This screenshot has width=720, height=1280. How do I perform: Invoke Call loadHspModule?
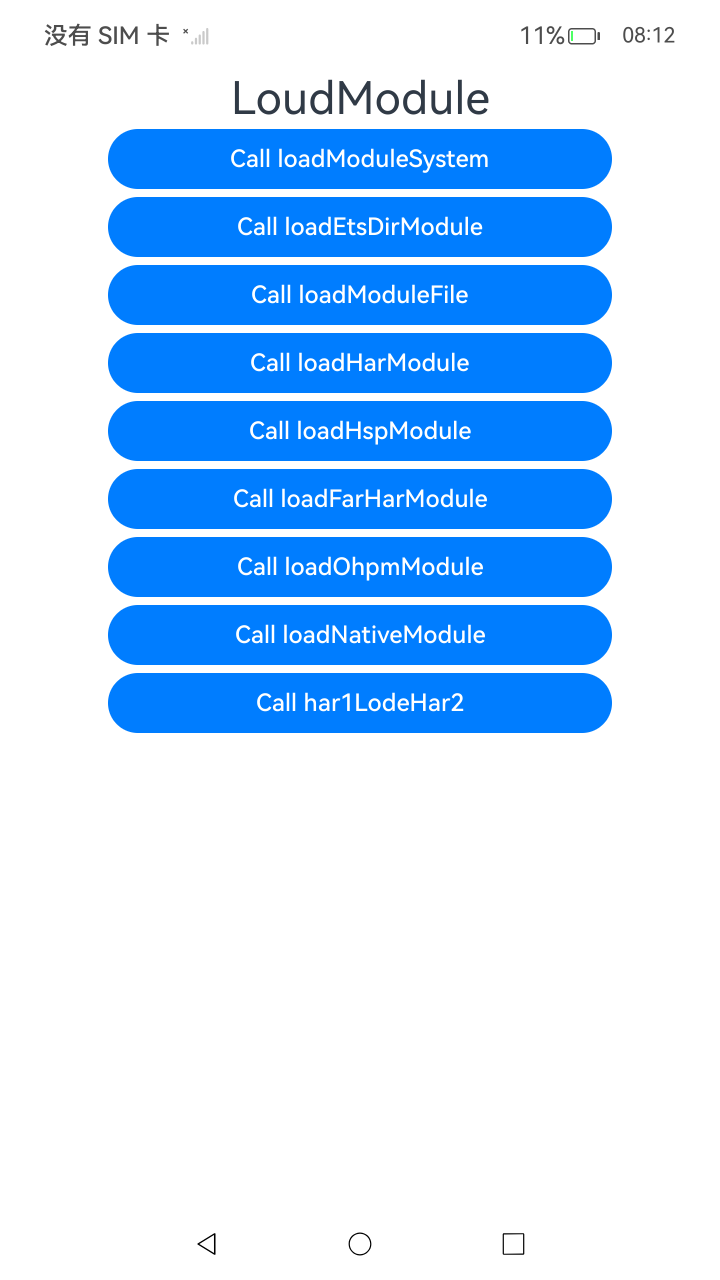tap(360, 431)
